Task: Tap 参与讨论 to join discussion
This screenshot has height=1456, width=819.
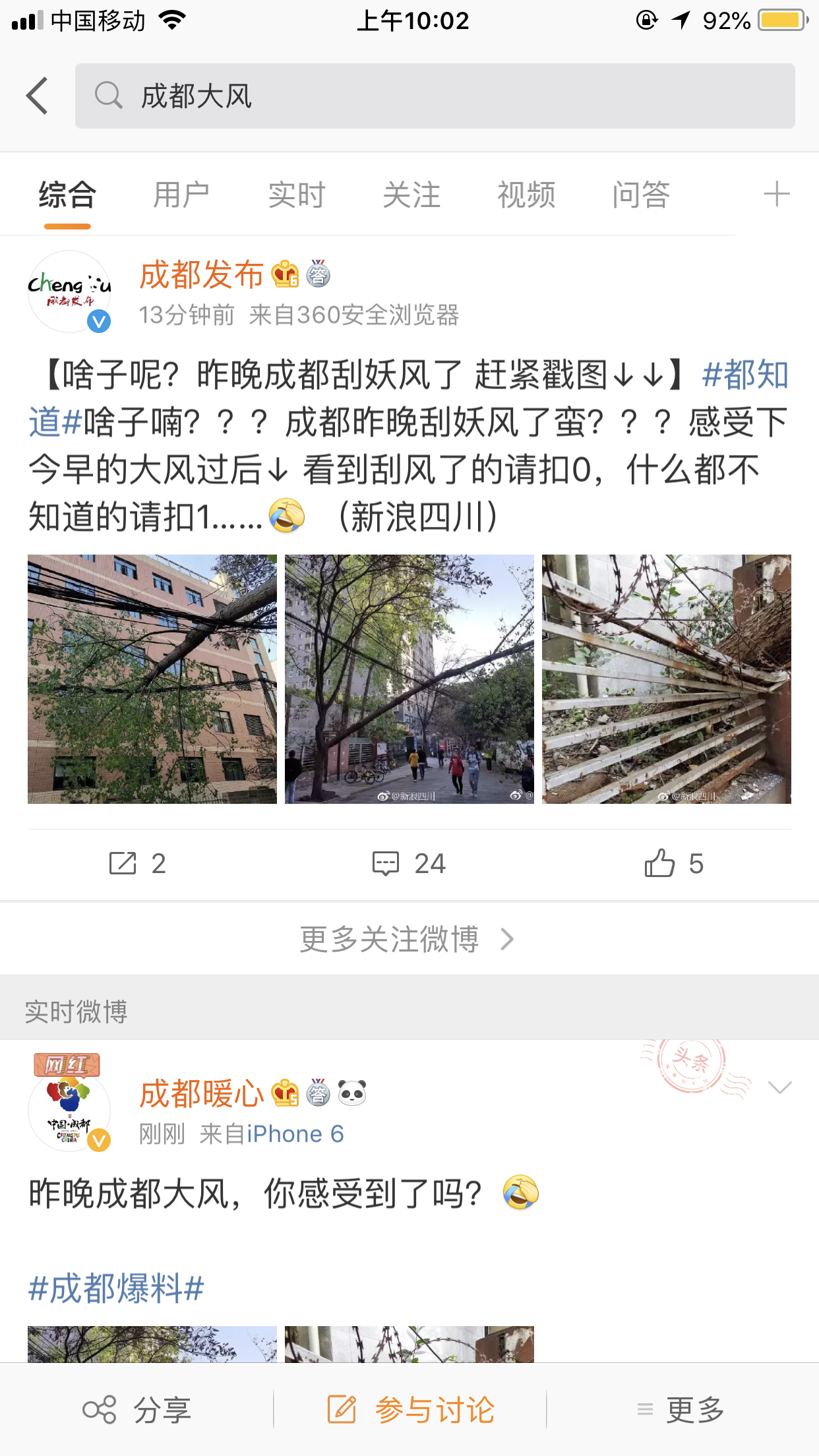Action: [x=410, y=1410]
